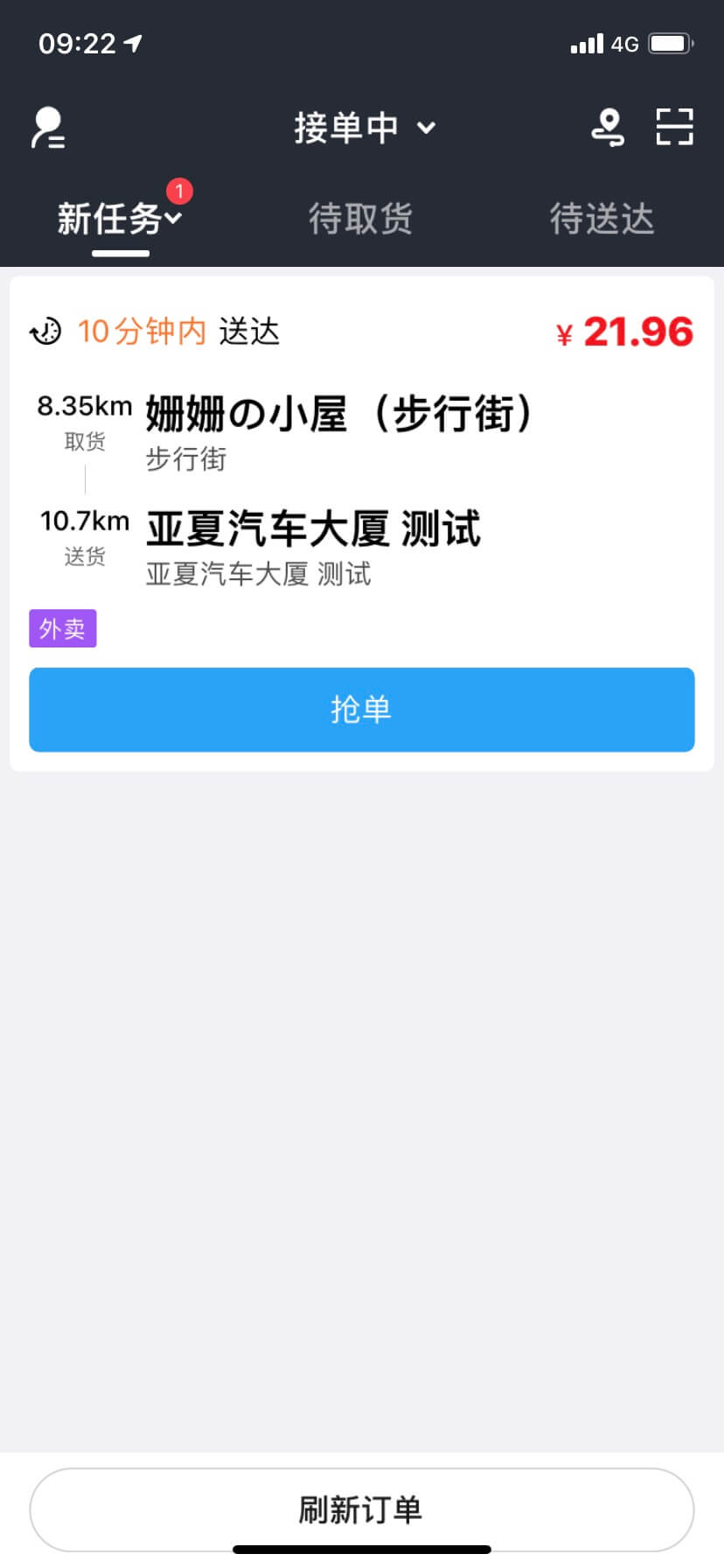Open the QR scan icon
The height and width of the screenshot is (1568, 724).
[674, 128]
